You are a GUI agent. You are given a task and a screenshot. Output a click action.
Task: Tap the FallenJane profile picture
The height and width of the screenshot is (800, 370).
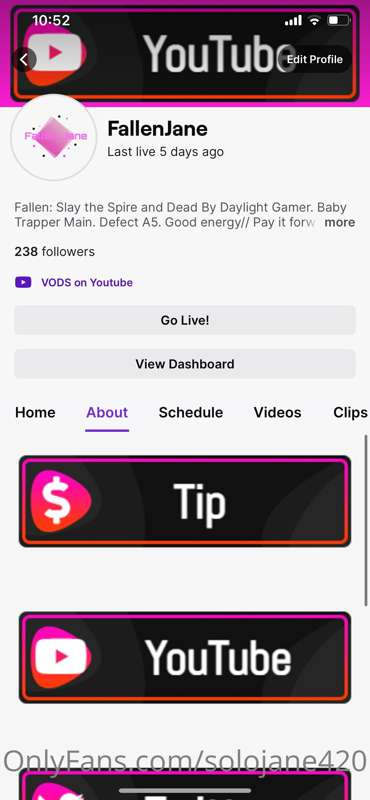(x=54, y=137)
